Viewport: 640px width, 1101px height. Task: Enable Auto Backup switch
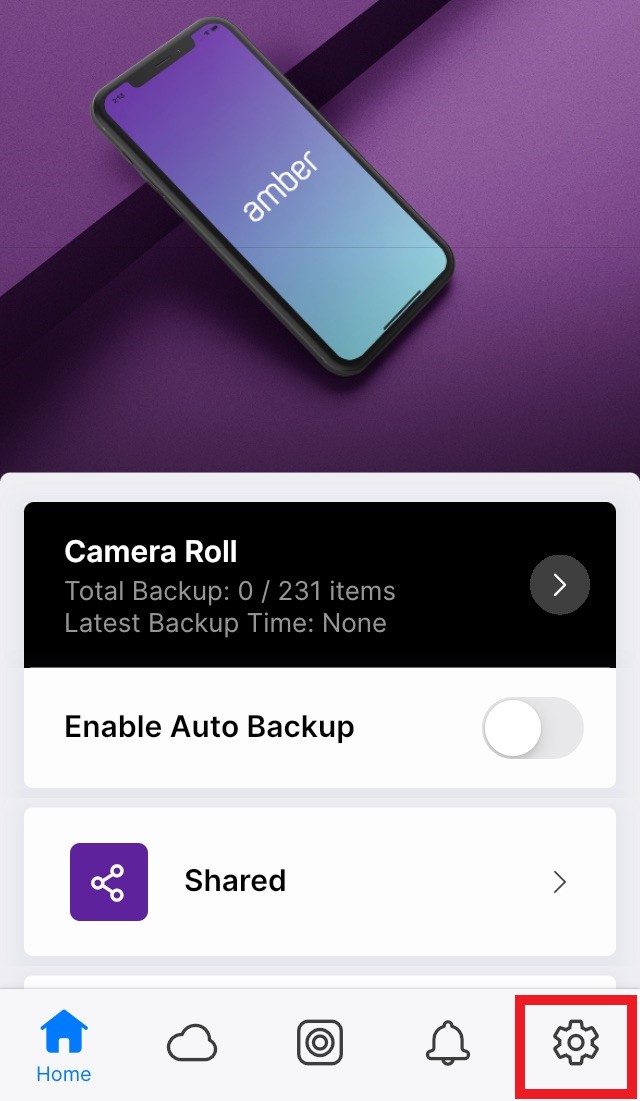[x=533, y=727]
